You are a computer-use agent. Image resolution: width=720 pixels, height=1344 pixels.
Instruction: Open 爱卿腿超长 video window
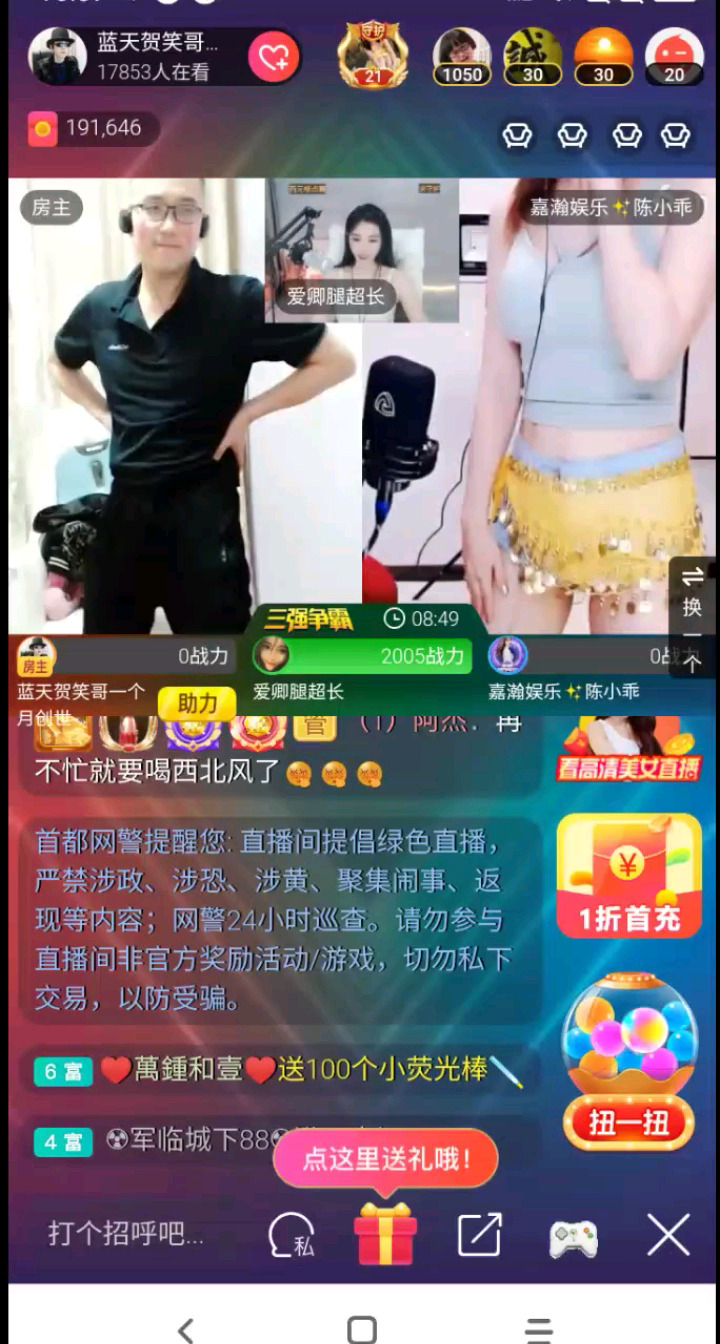coord(361,250)
